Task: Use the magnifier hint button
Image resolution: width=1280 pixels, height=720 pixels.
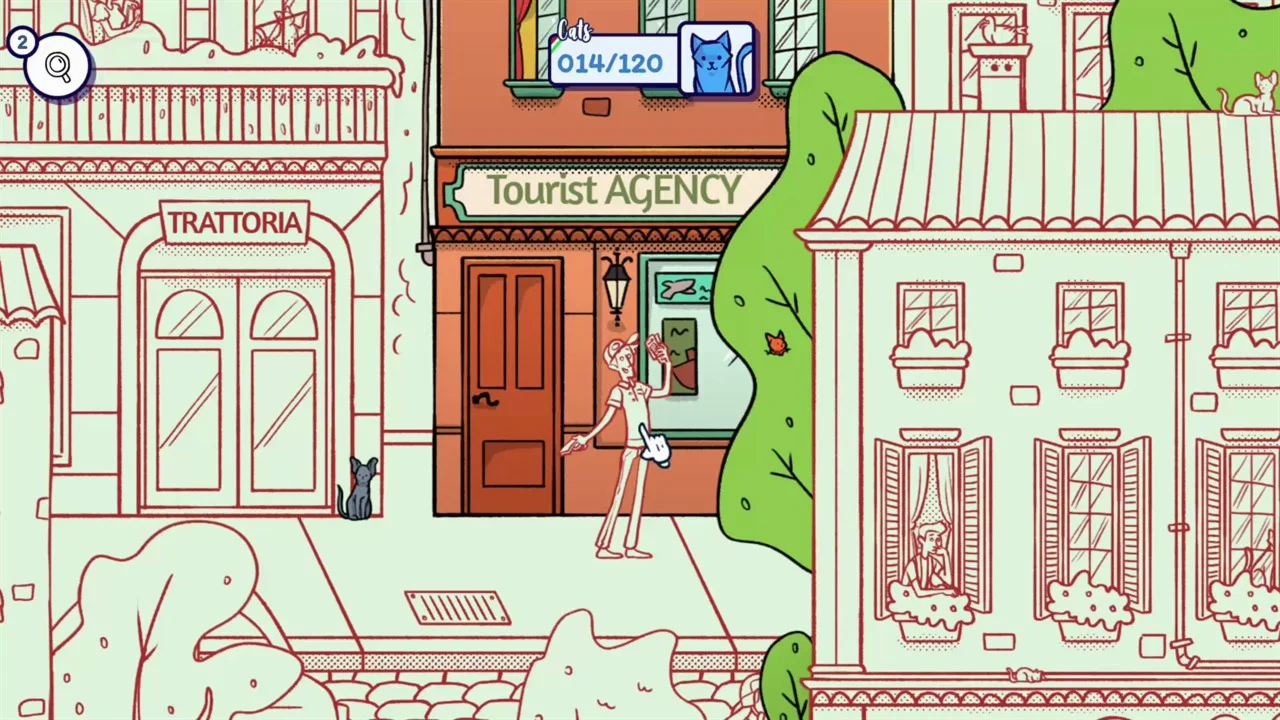Action: point(59,67)
